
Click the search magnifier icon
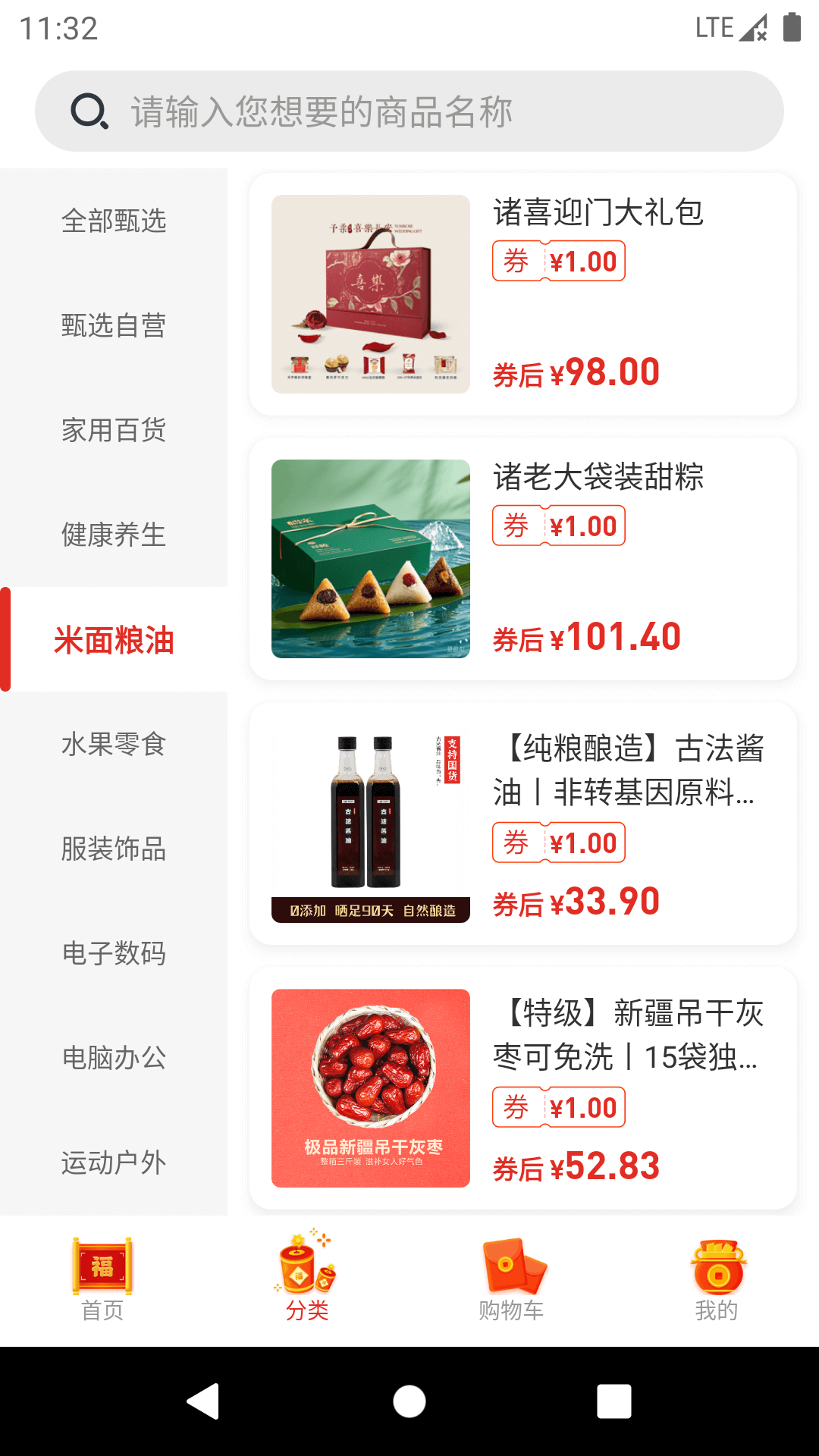tap(89, 111)
